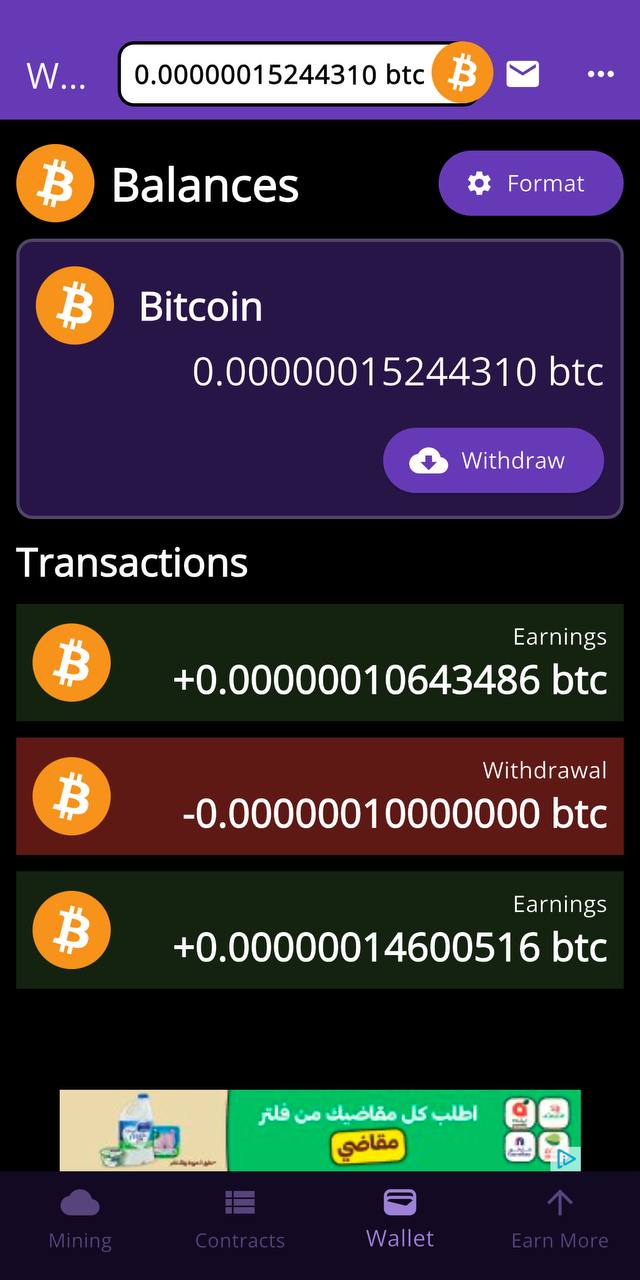Open the +0.00000014600516 btc Earnings transaction

pos(320,930)
